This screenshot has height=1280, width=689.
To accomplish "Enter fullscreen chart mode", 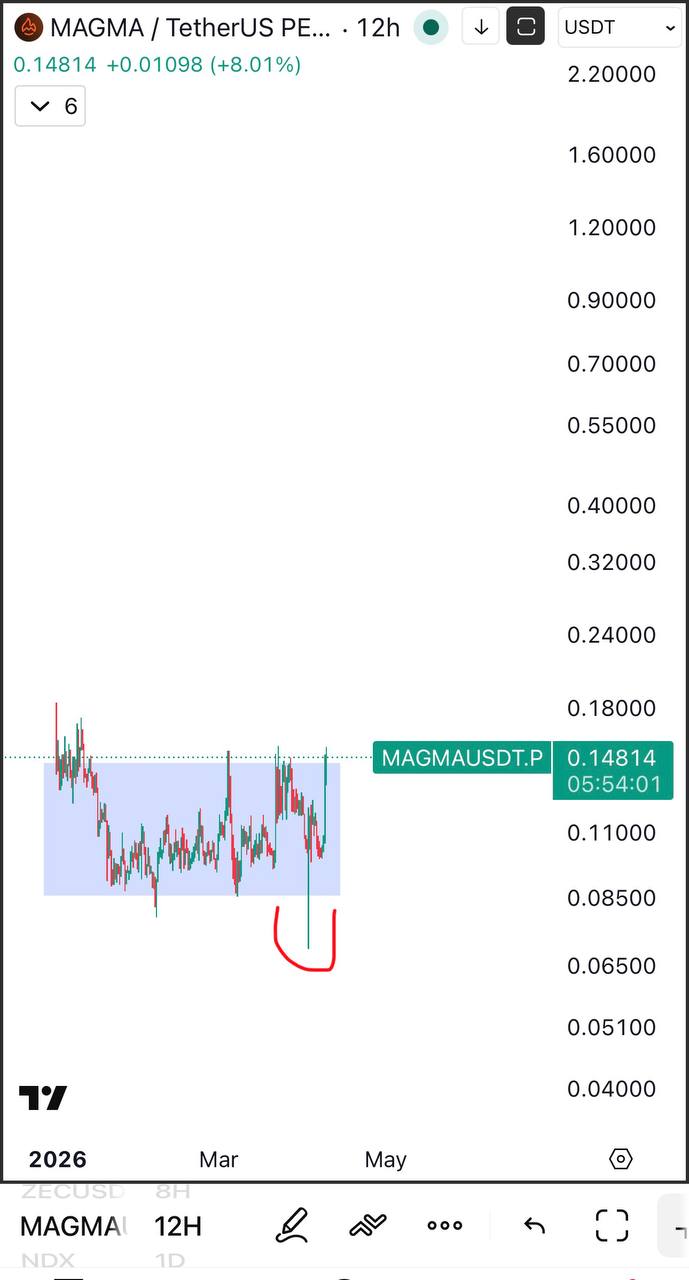I will coord(612,1225).
